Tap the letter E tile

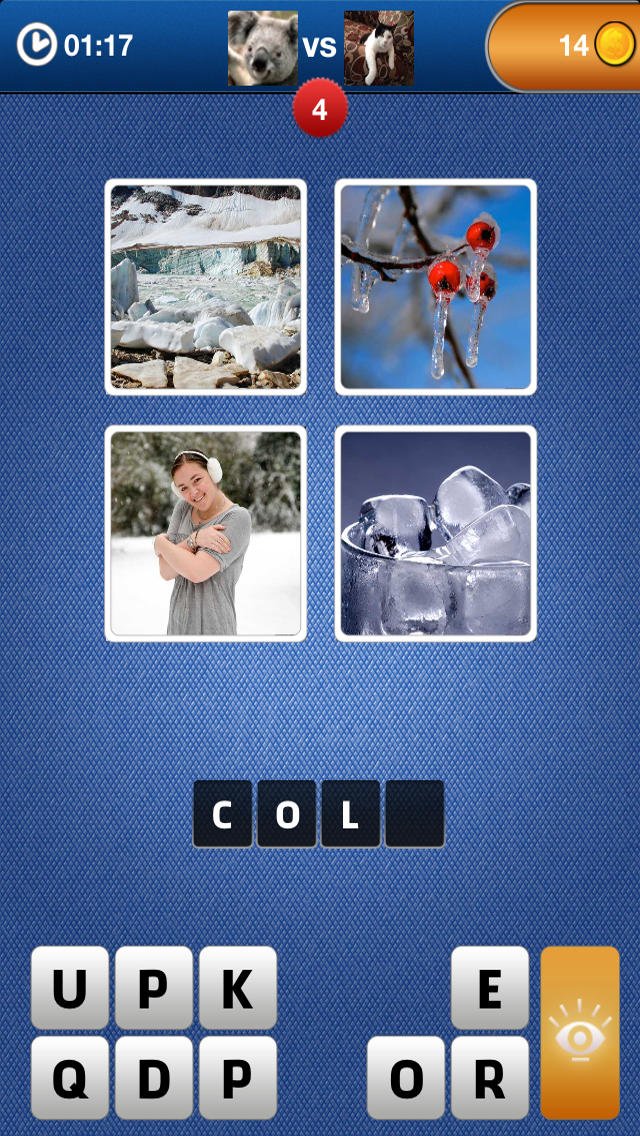[x=490, y=987]
